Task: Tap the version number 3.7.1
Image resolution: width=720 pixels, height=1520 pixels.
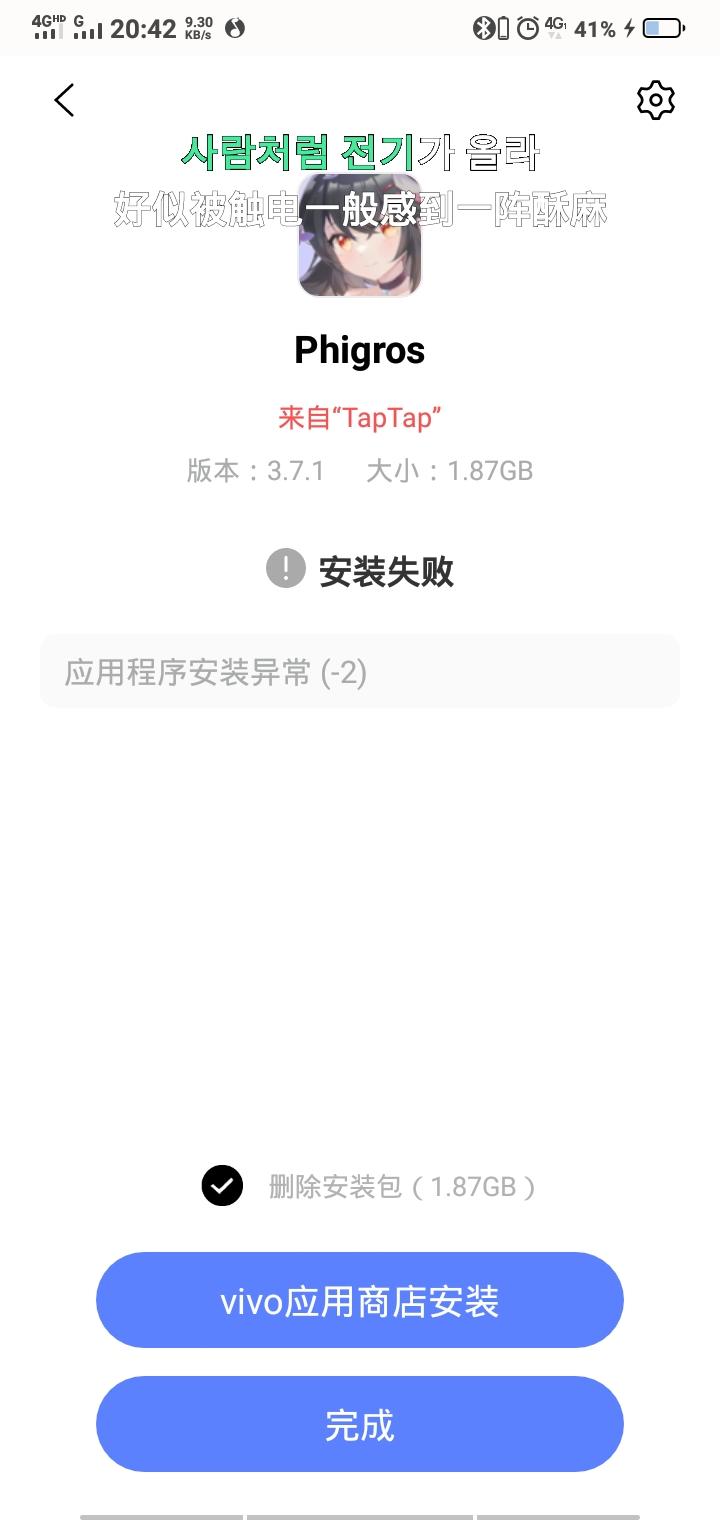Action: click(x=300, y=470)
